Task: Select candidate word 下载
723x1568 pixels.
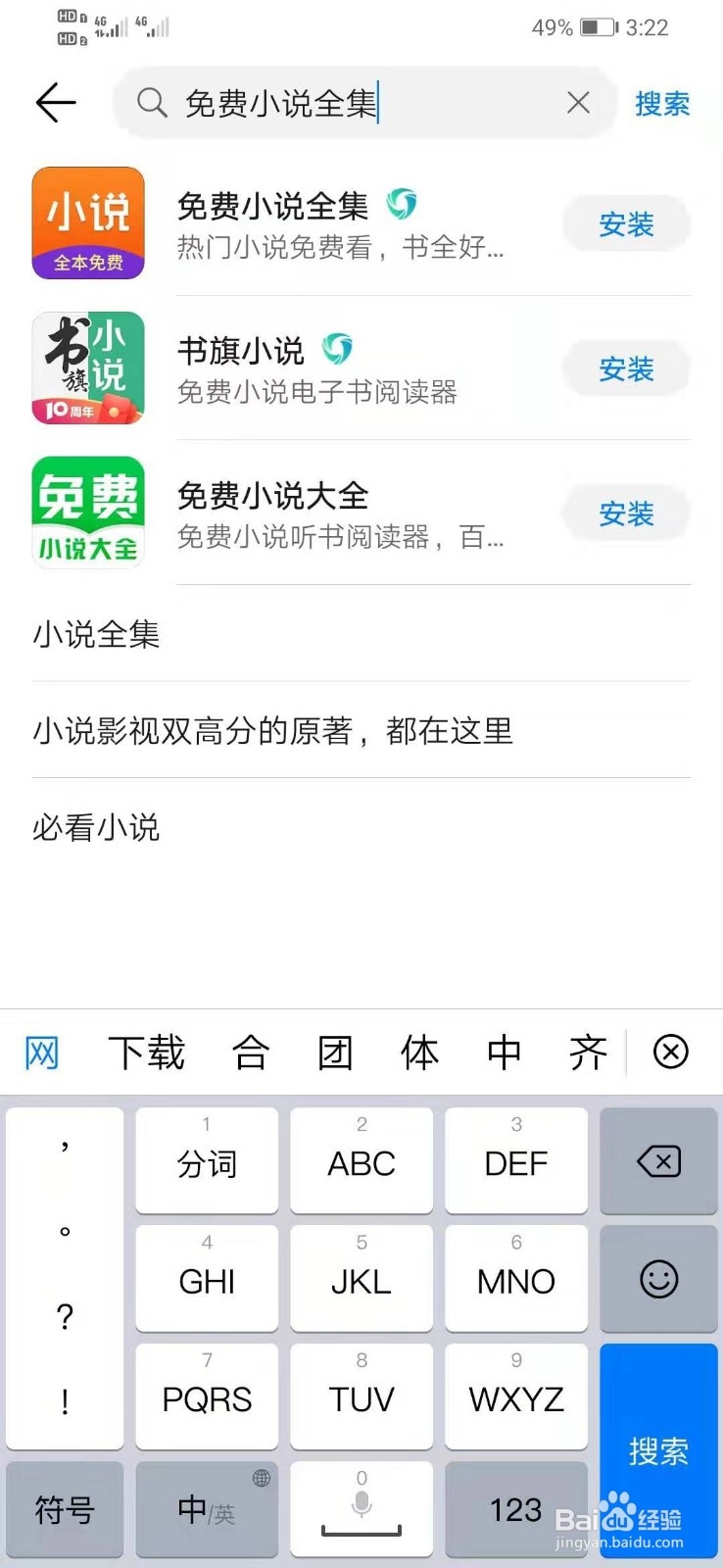Action: coord(146,1053)
